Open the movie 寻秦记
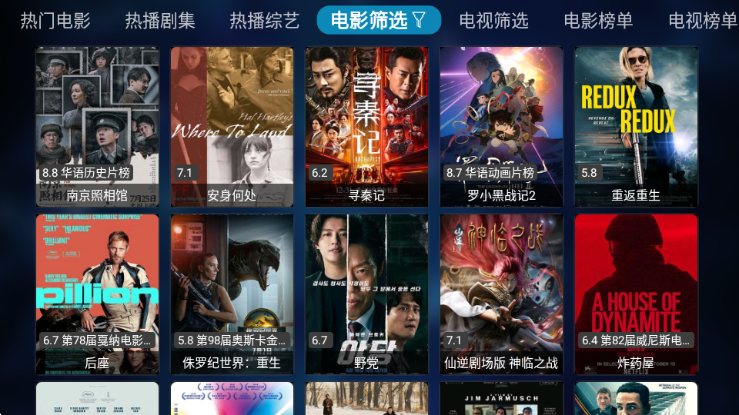Image resolution: width=739 pixels, height=415 pixels. (366, 125)
